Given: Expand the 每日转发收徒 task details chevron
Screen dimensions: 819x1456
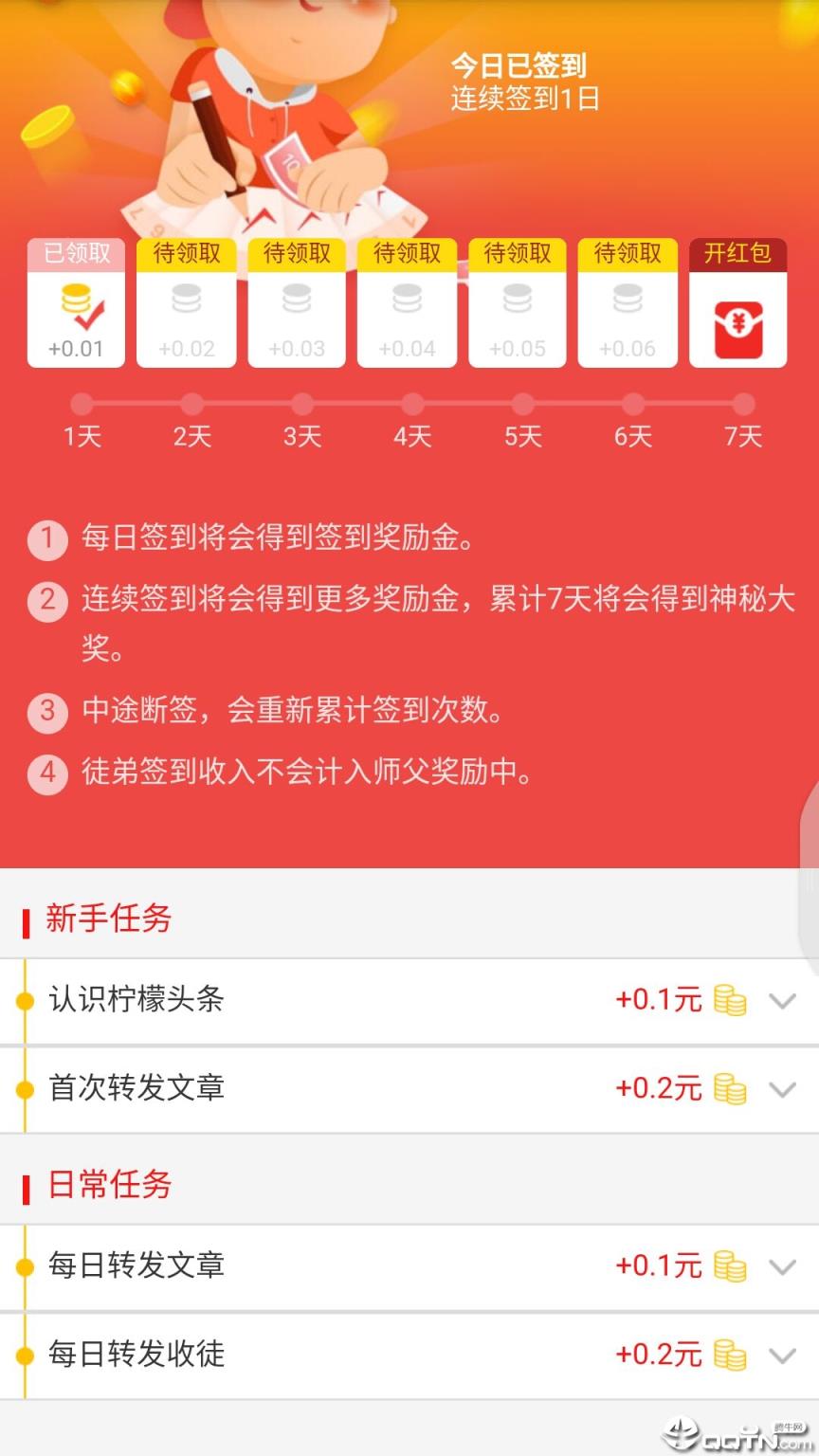Looking at the screenshot, I should coord(783,1356).
